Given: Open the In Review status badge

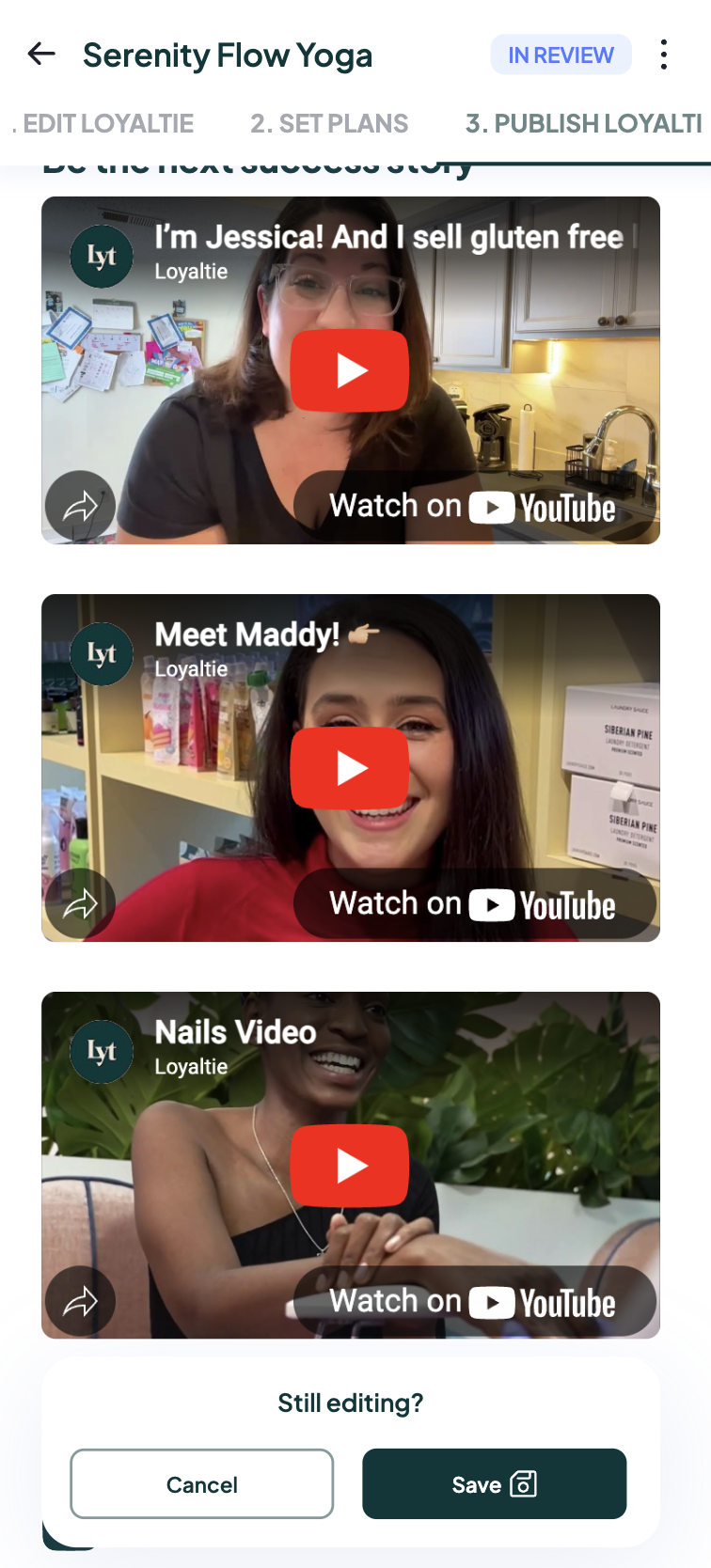Looking at the screenshot, I should tap(561, 55).
